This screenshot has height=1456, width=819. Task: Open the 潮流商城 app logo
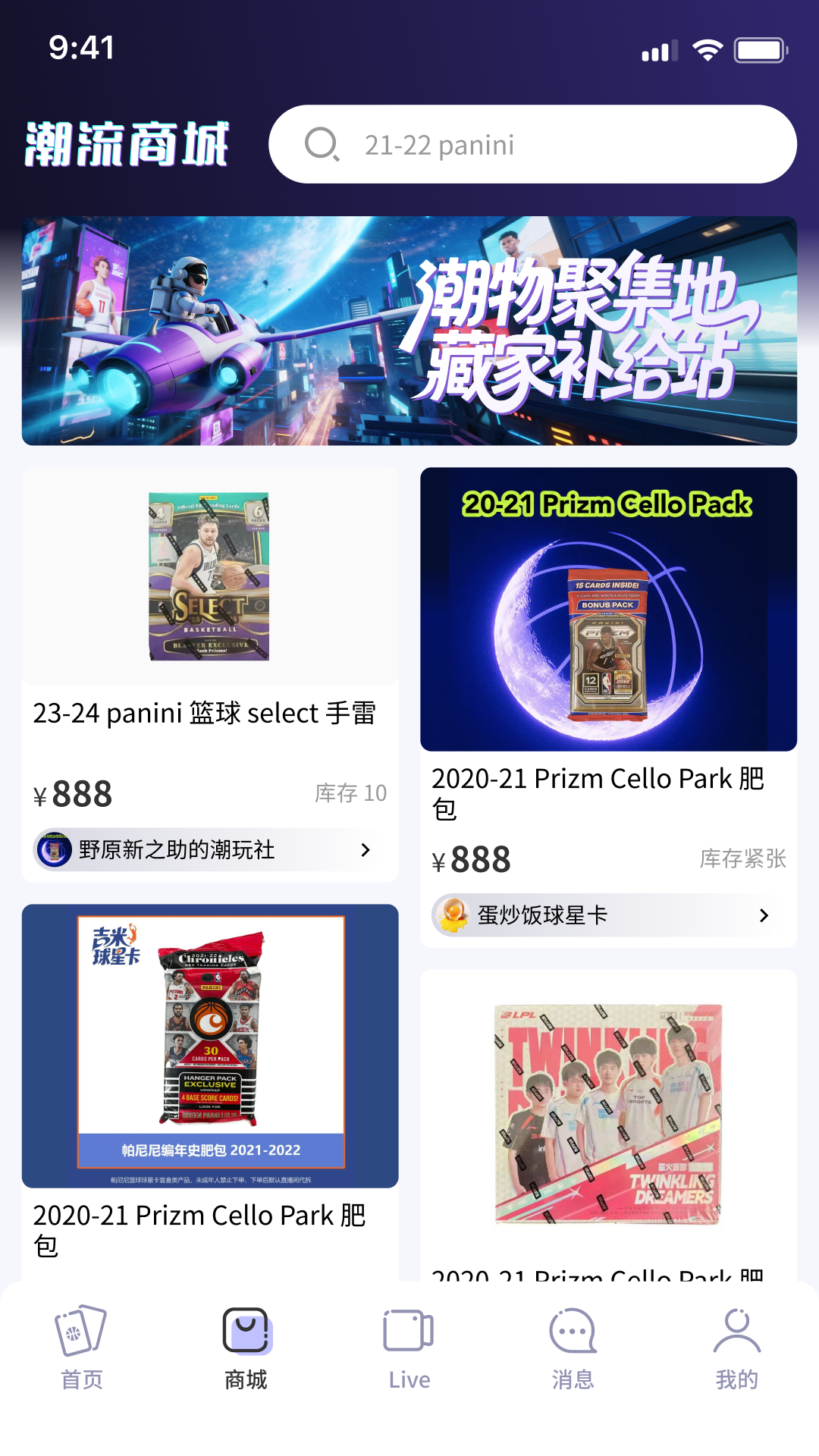[127, 144]
